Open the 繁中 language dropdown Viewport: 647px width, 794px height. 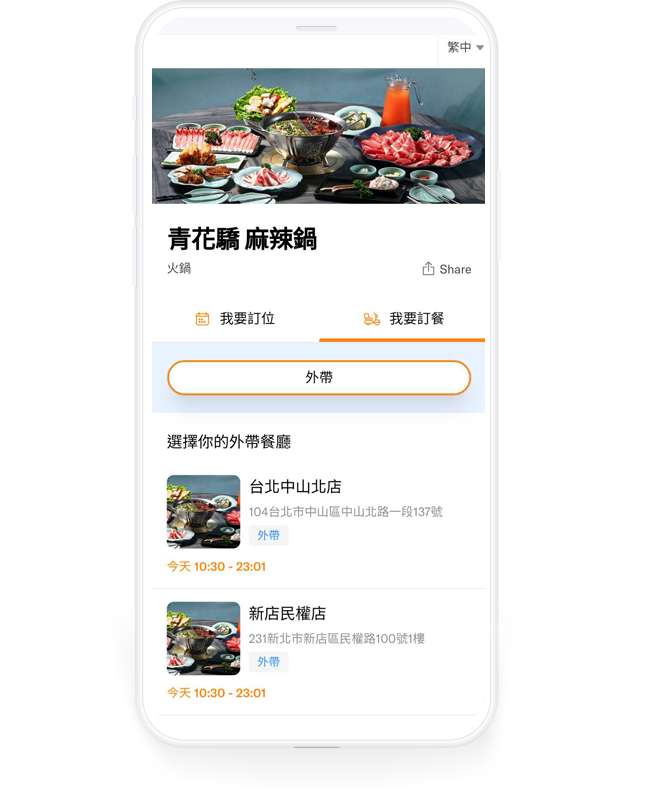(x=465, y=48)
